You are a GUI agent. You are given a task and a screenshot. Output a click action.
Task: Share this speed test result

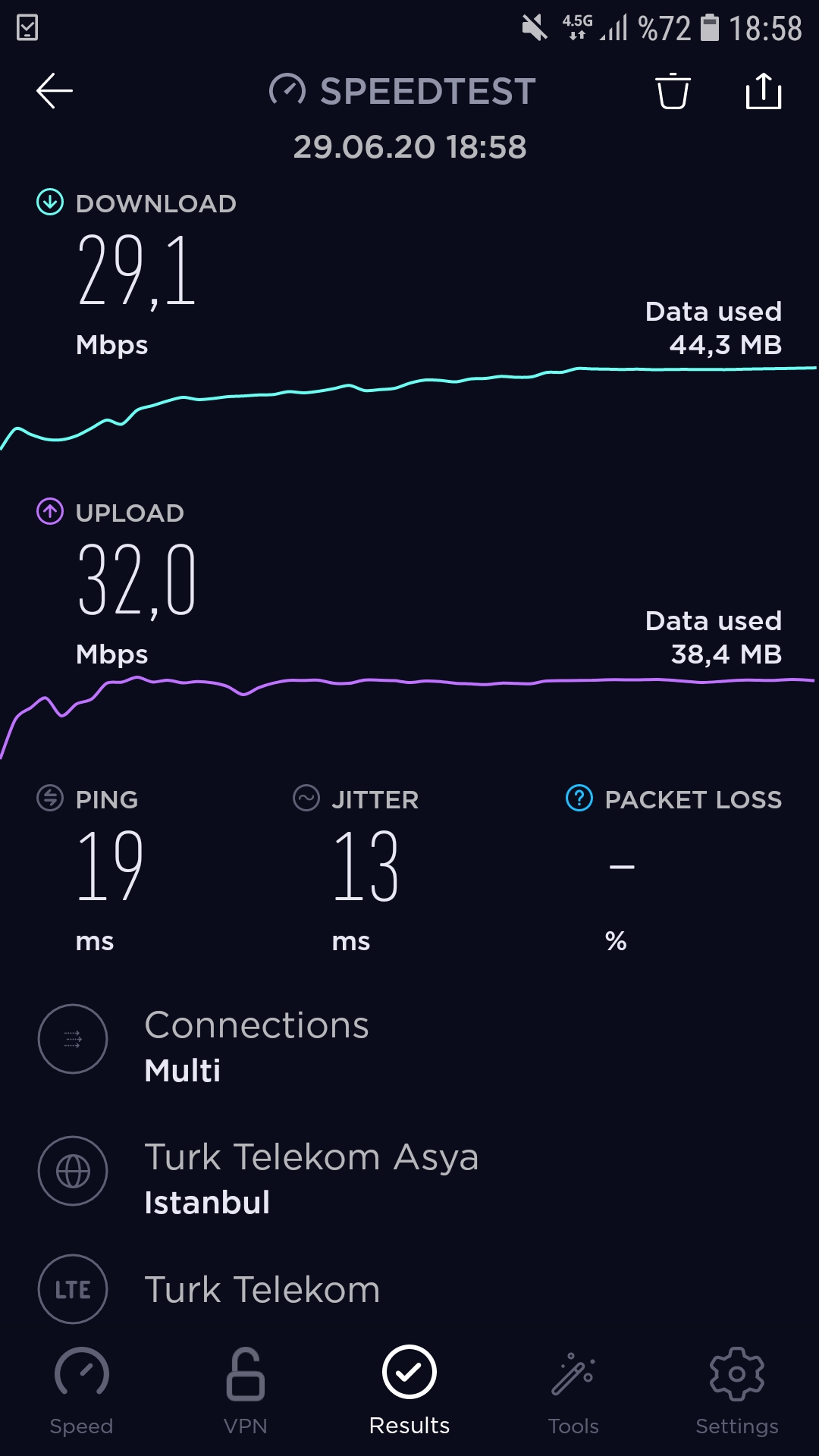pos(764,91)
